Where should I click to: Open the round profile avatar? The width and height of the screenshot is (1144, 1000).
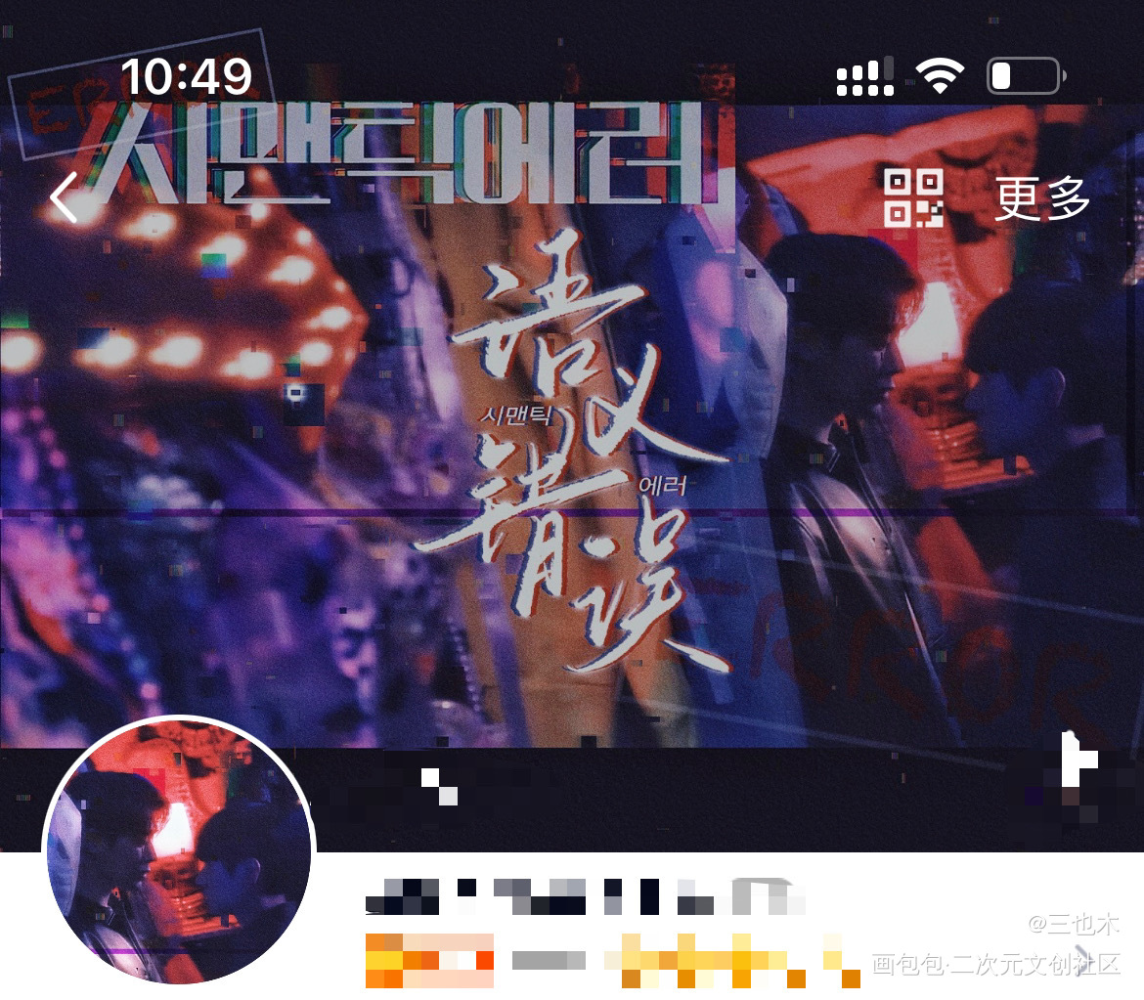[x=178, y=851]
